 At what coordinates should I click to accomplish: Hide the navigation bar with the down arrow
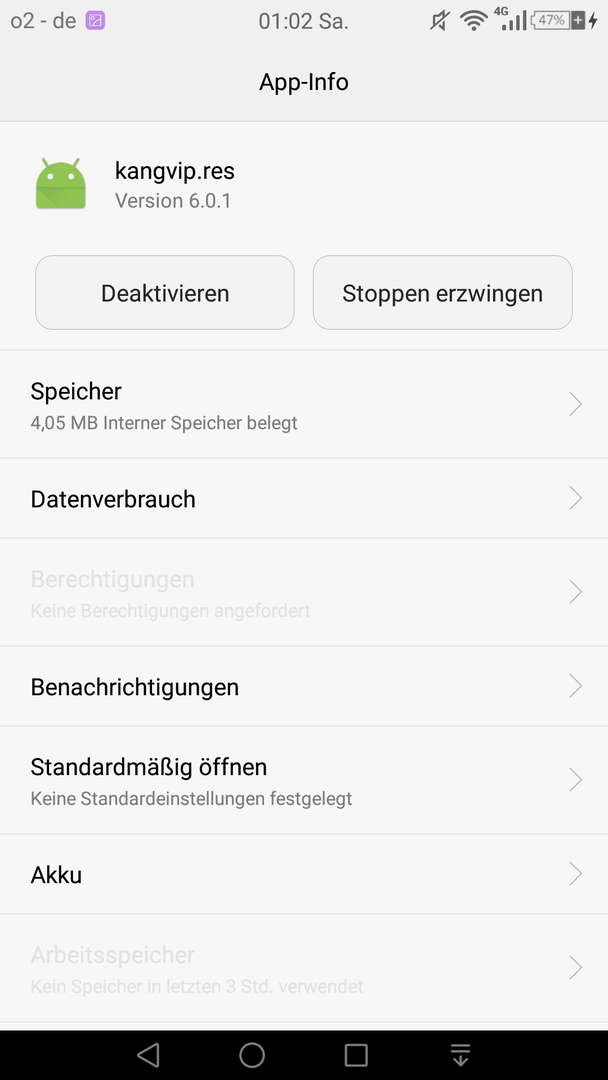pos(460,1055)
